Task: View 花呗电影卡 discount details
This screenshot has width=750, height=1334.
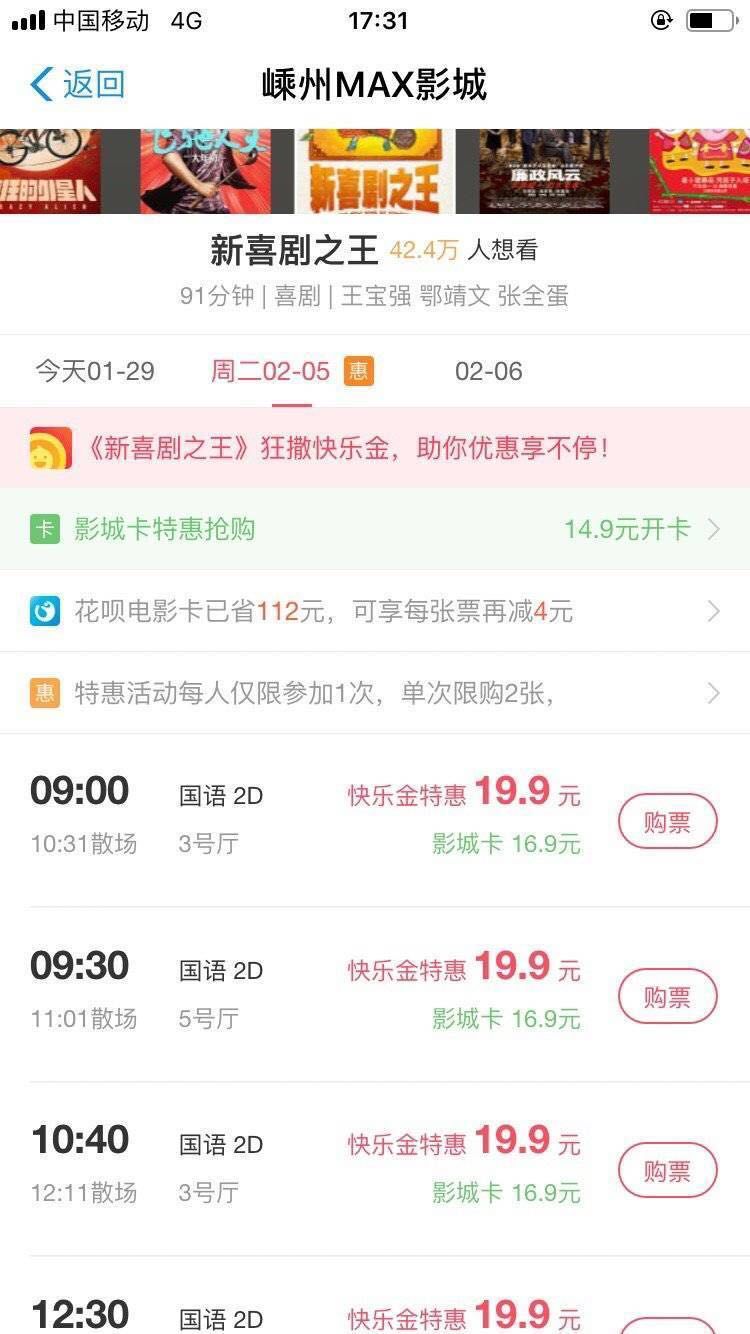Action: tap(375, 611)
